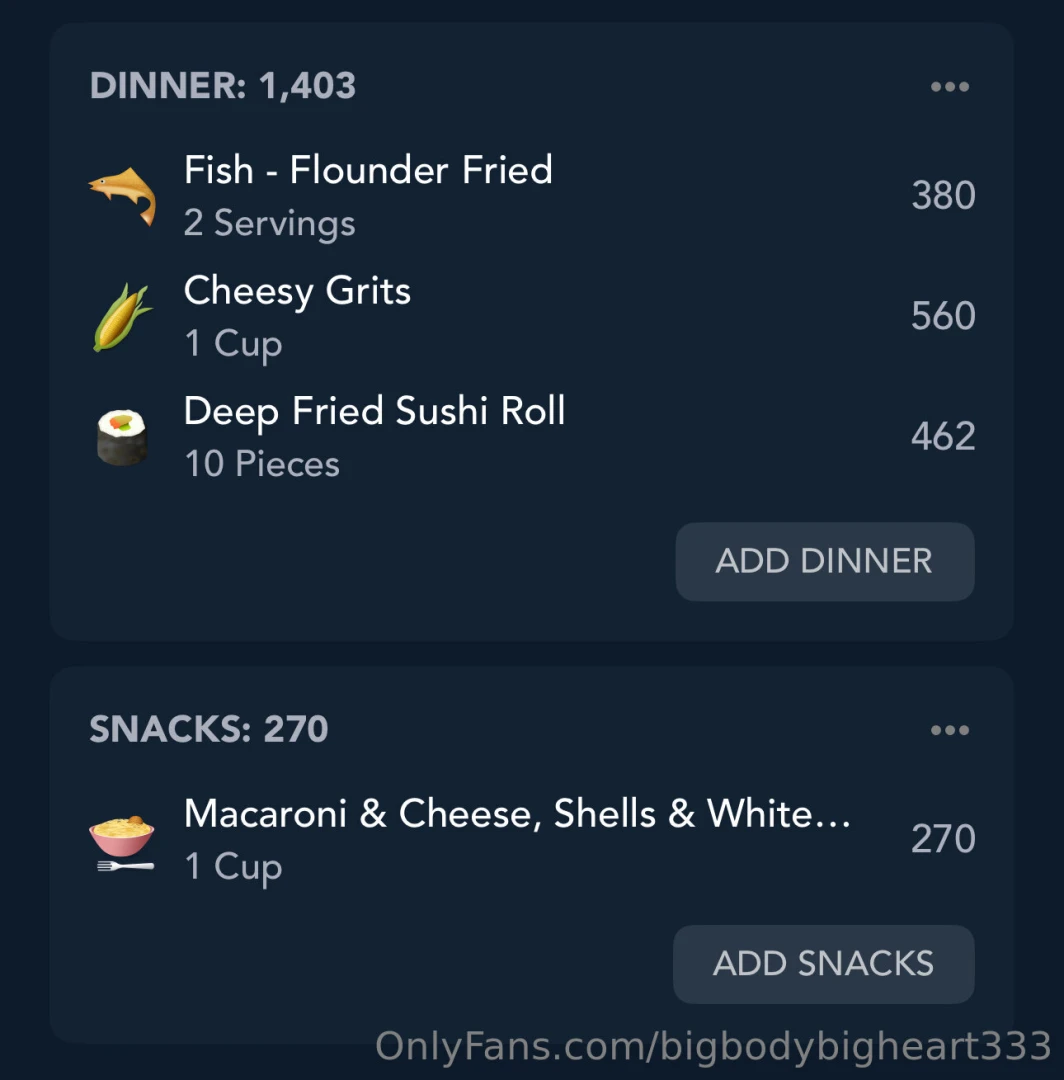
Task: Add a new snack item
Action: [x=823, y=964]
